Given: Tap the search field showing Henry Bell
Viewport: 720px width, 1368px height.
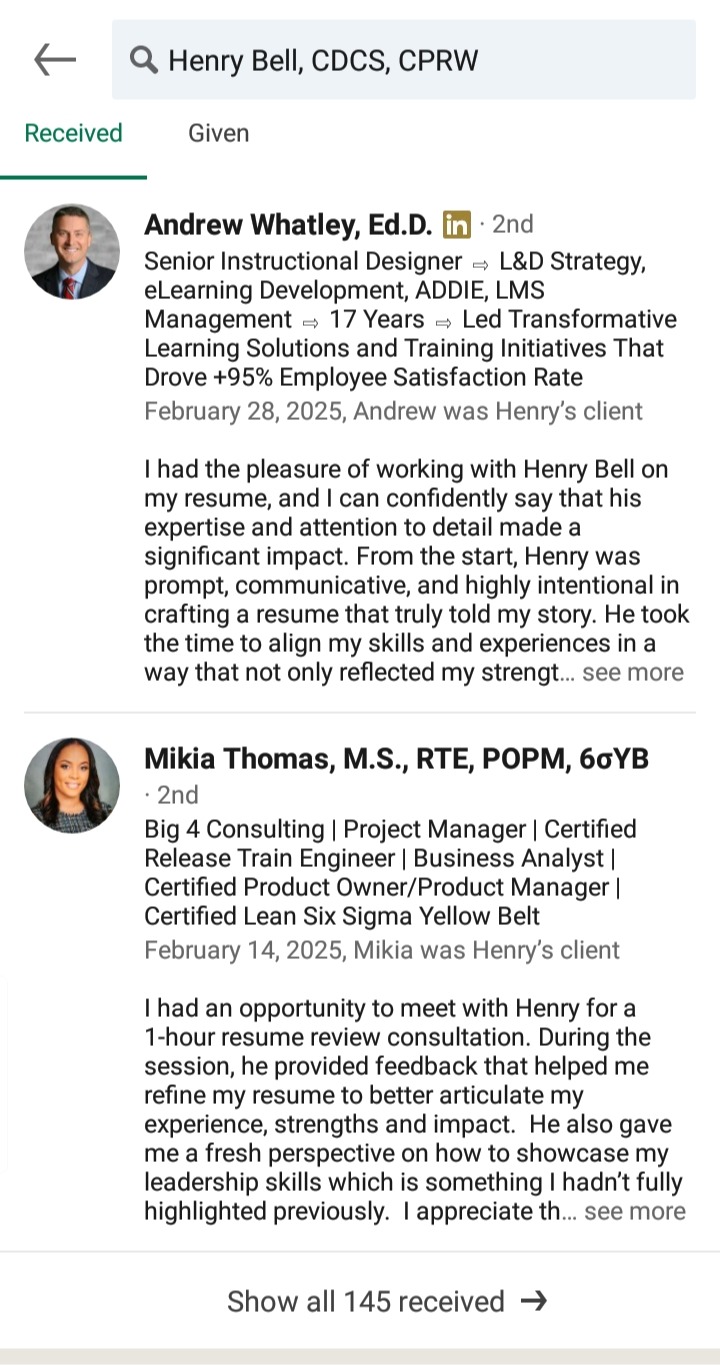Looking at the screenshot, I should [403, 60].
